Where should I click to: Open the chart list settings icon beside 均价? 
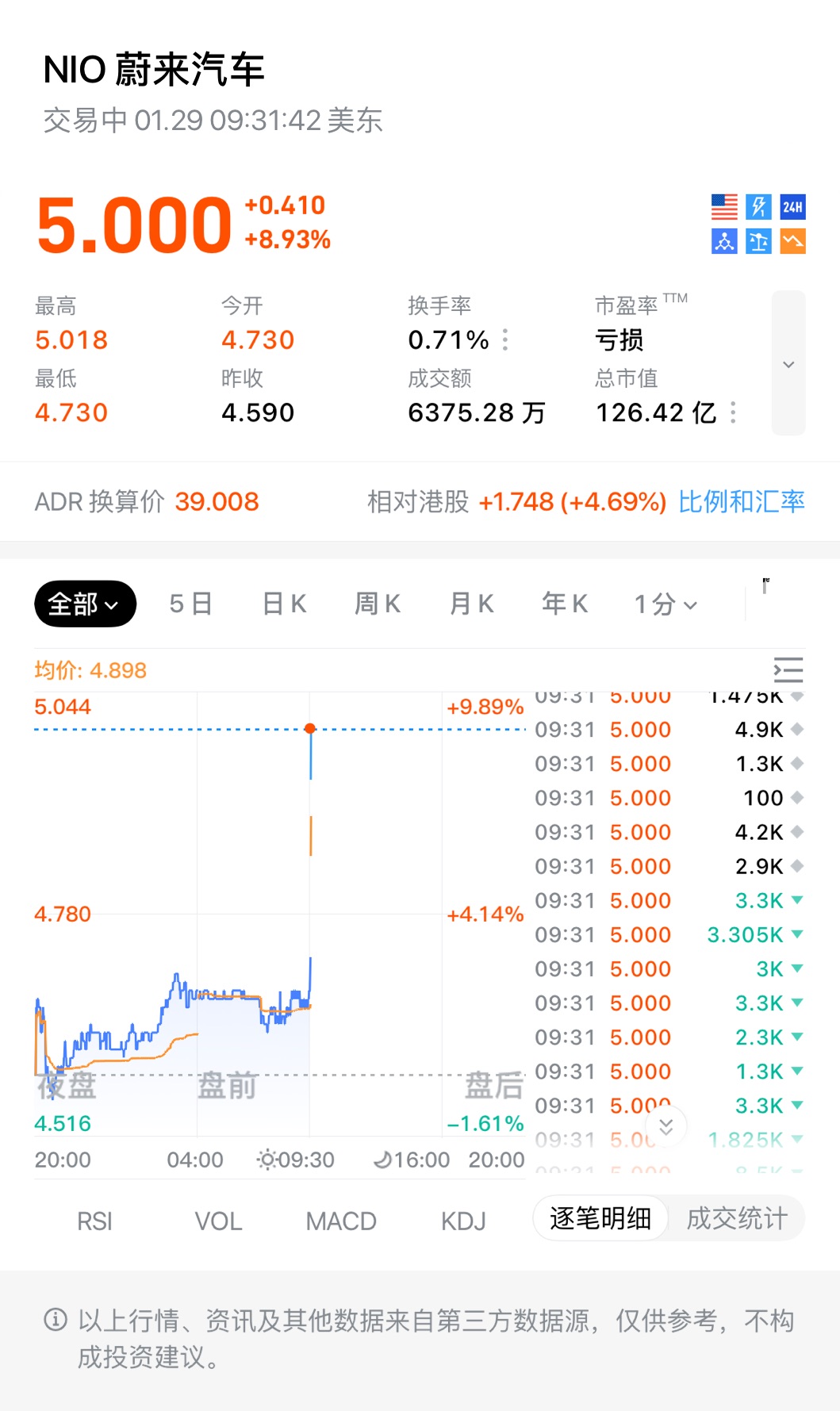pyautogui.click(x=788, y=670)
